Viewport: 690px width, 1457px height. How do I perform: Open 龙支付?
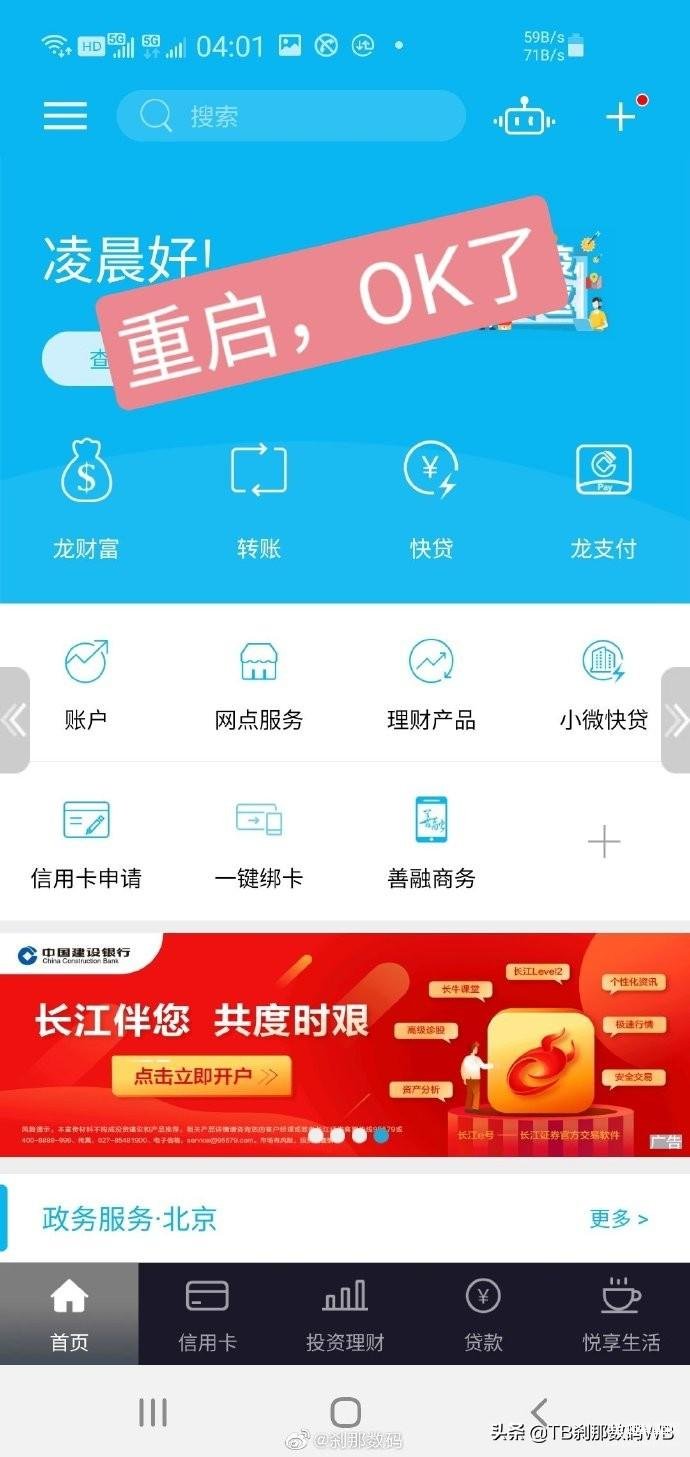click(603, 499)
